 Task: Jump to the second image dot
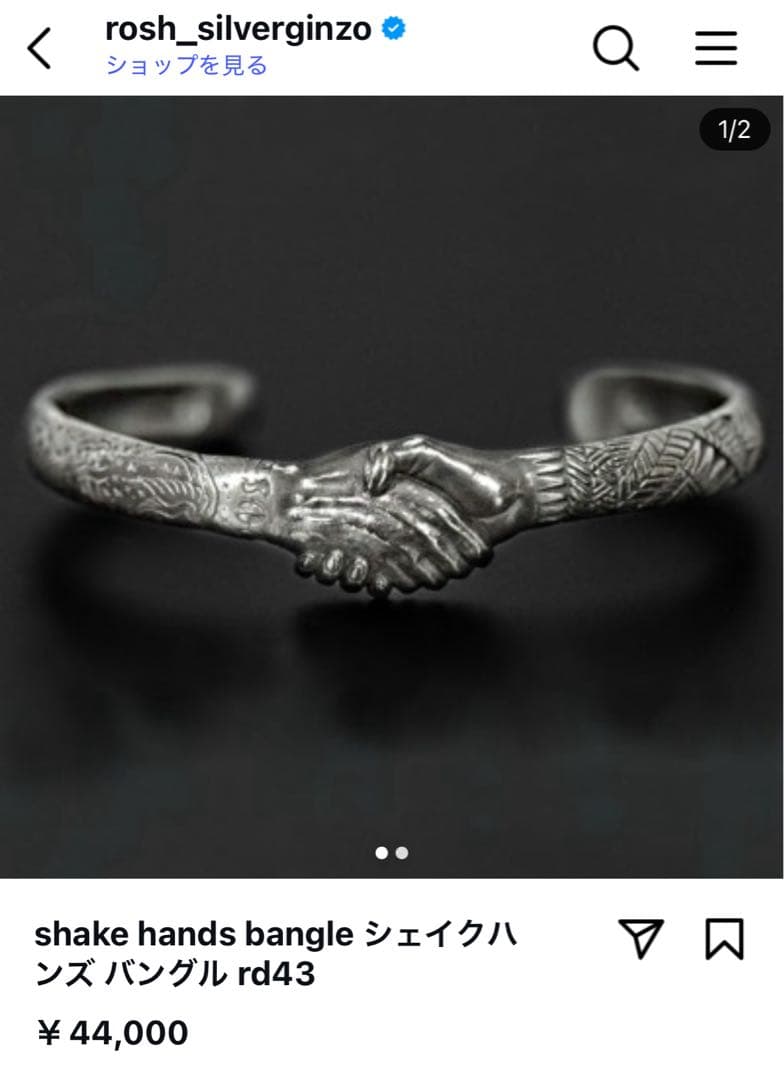(x=402, y=853)
